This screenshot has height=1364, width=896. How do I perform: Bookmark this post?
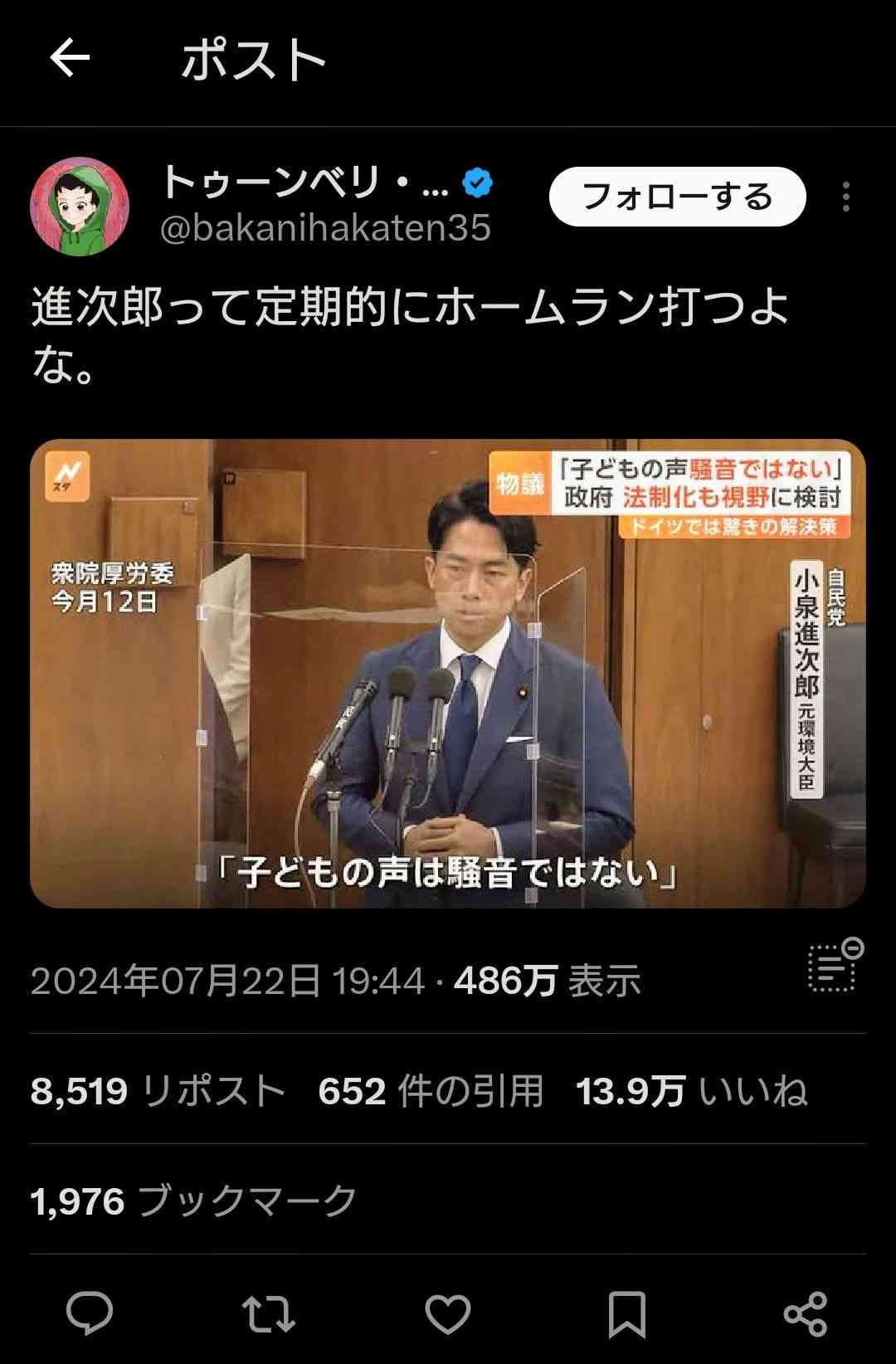pyautogui.click(x=626, y=1314)
